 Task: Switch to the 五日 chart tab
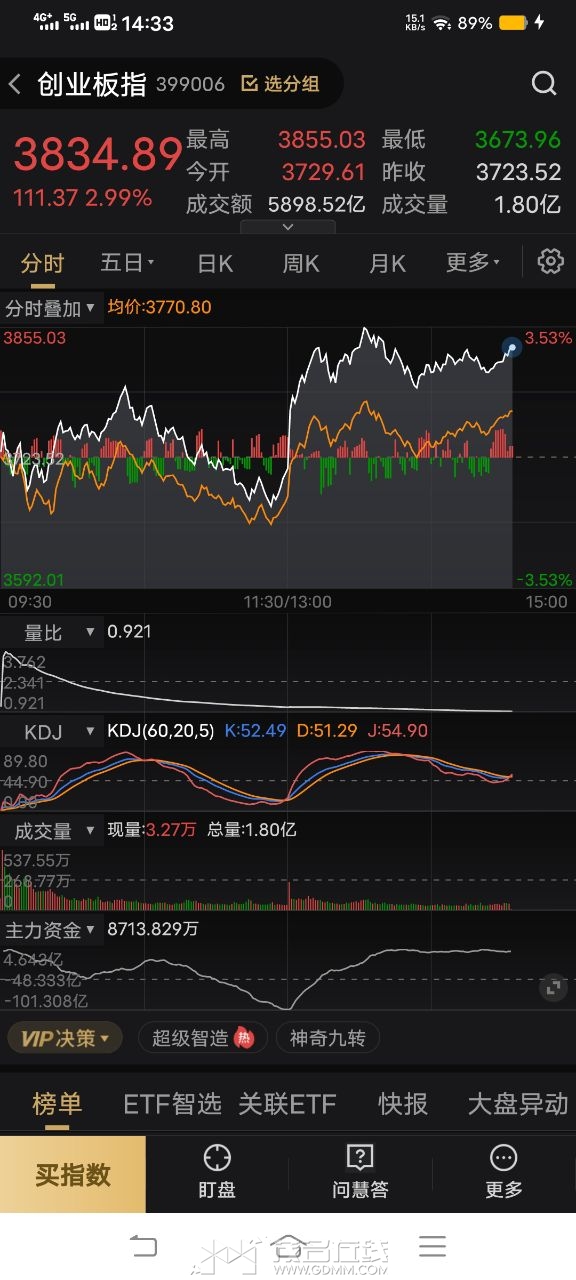(127, 263)
